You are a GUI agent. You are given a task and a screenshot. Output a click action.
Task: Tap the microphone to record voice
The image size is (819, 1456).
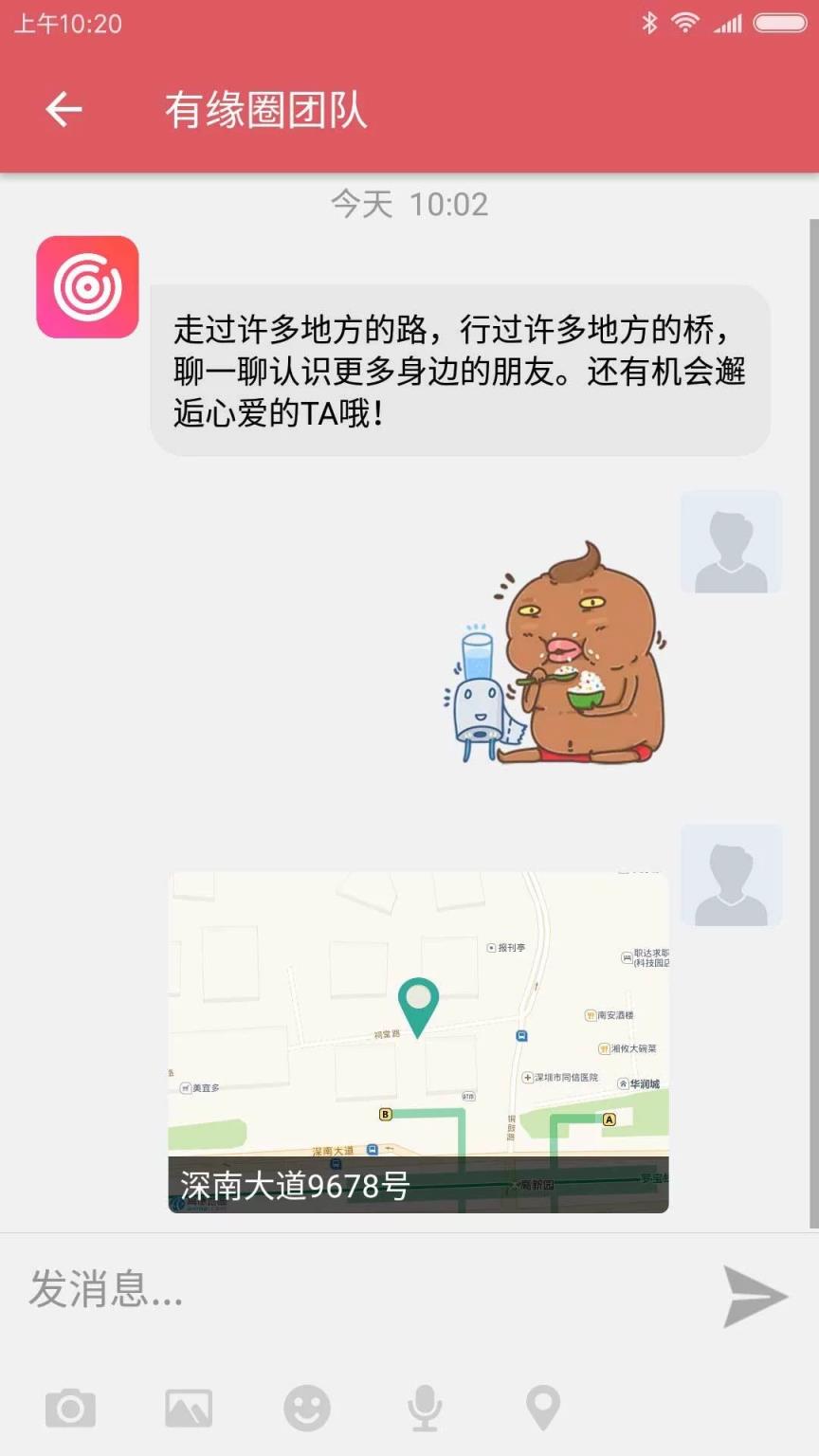[x=425, y=1406]
